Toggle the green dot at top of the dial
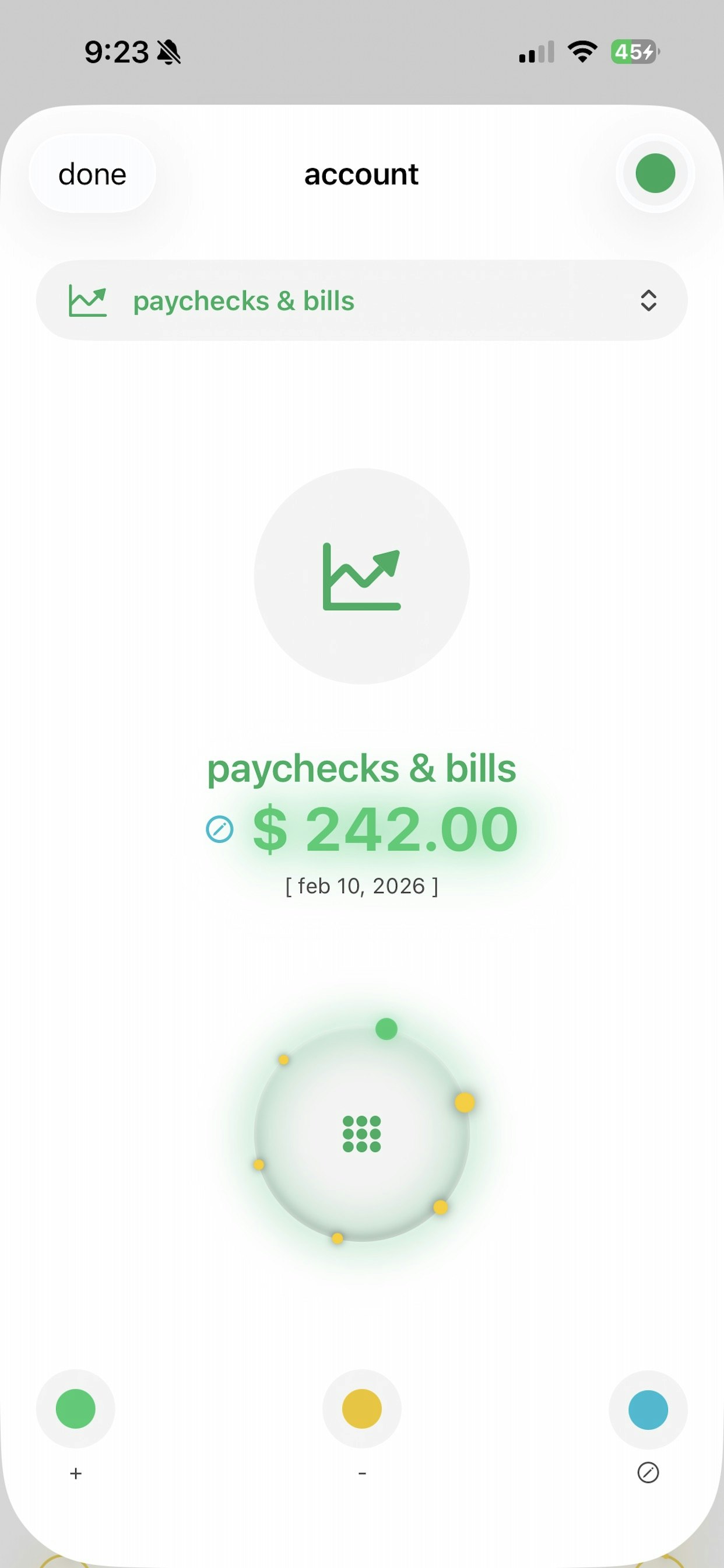This screenshot has width=724, height=1568. coord(388,1028)
